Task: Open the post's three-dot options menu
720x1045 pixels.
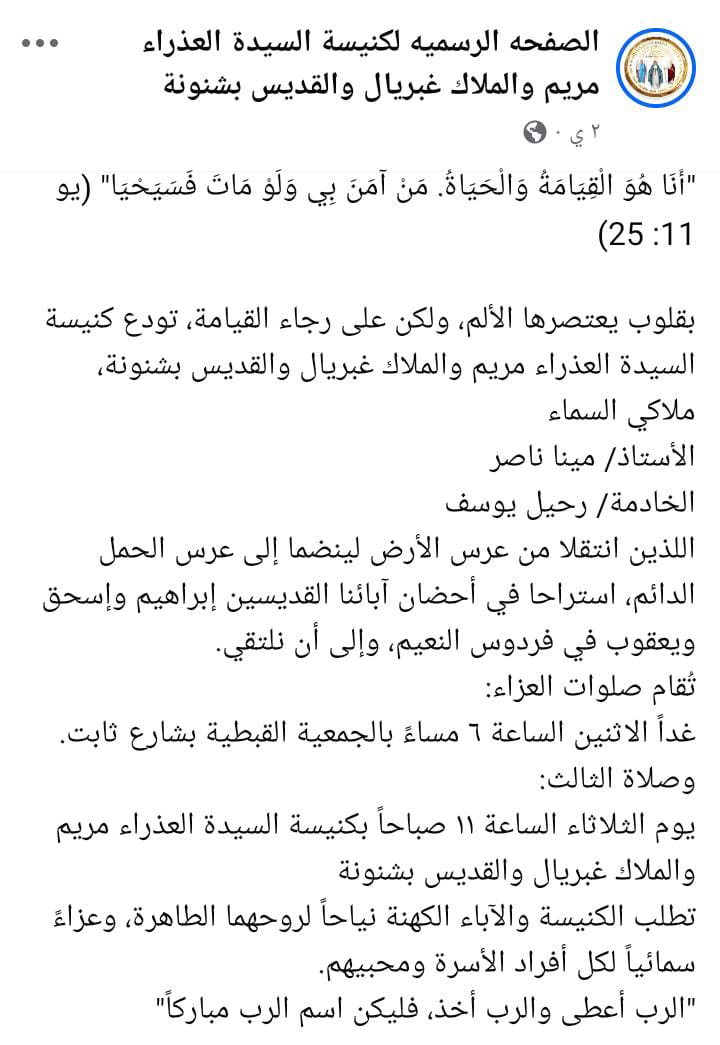Action: pos(39,43)
